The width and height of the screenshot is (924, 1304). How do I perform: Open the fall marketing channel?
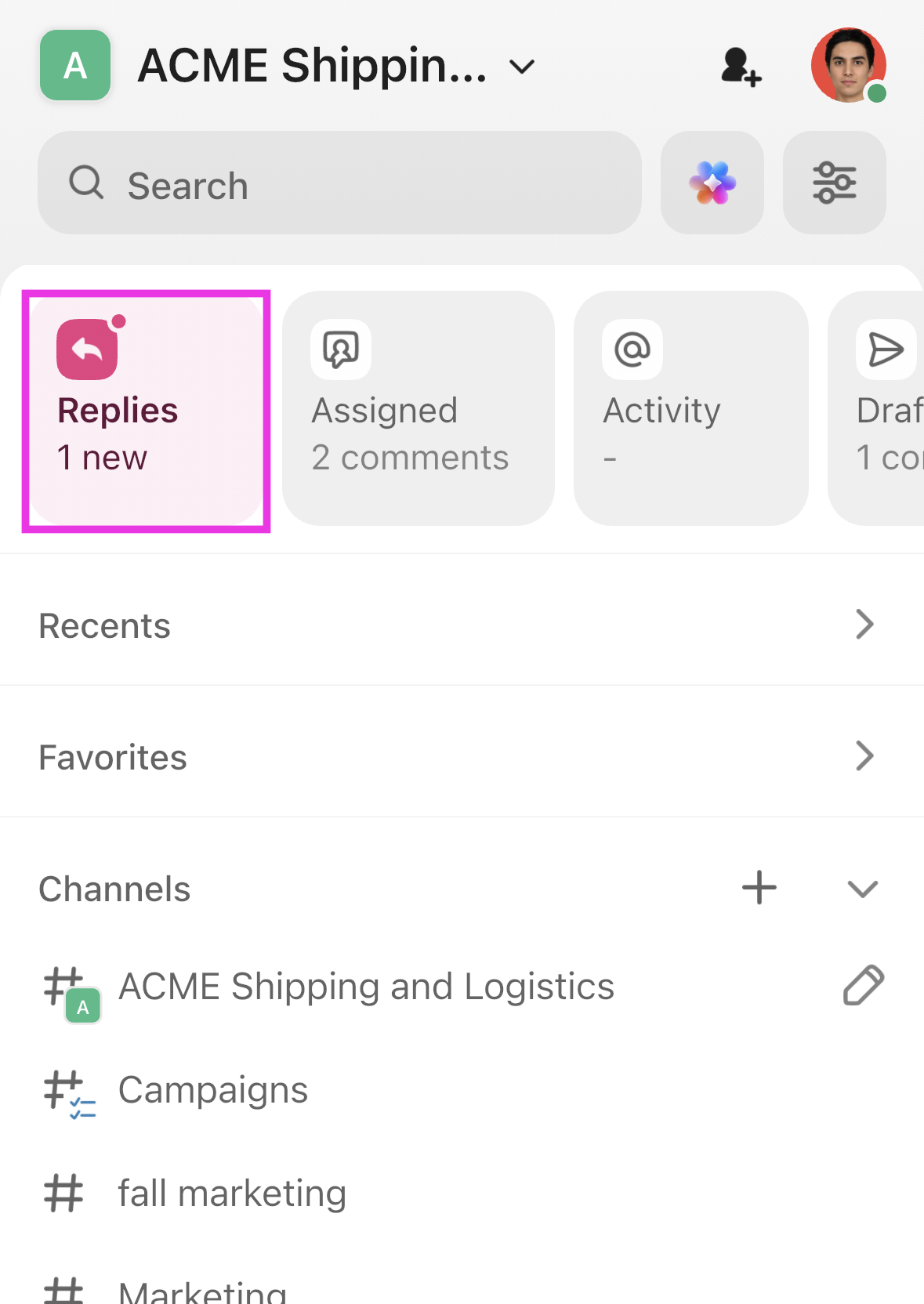[232, 1194]
